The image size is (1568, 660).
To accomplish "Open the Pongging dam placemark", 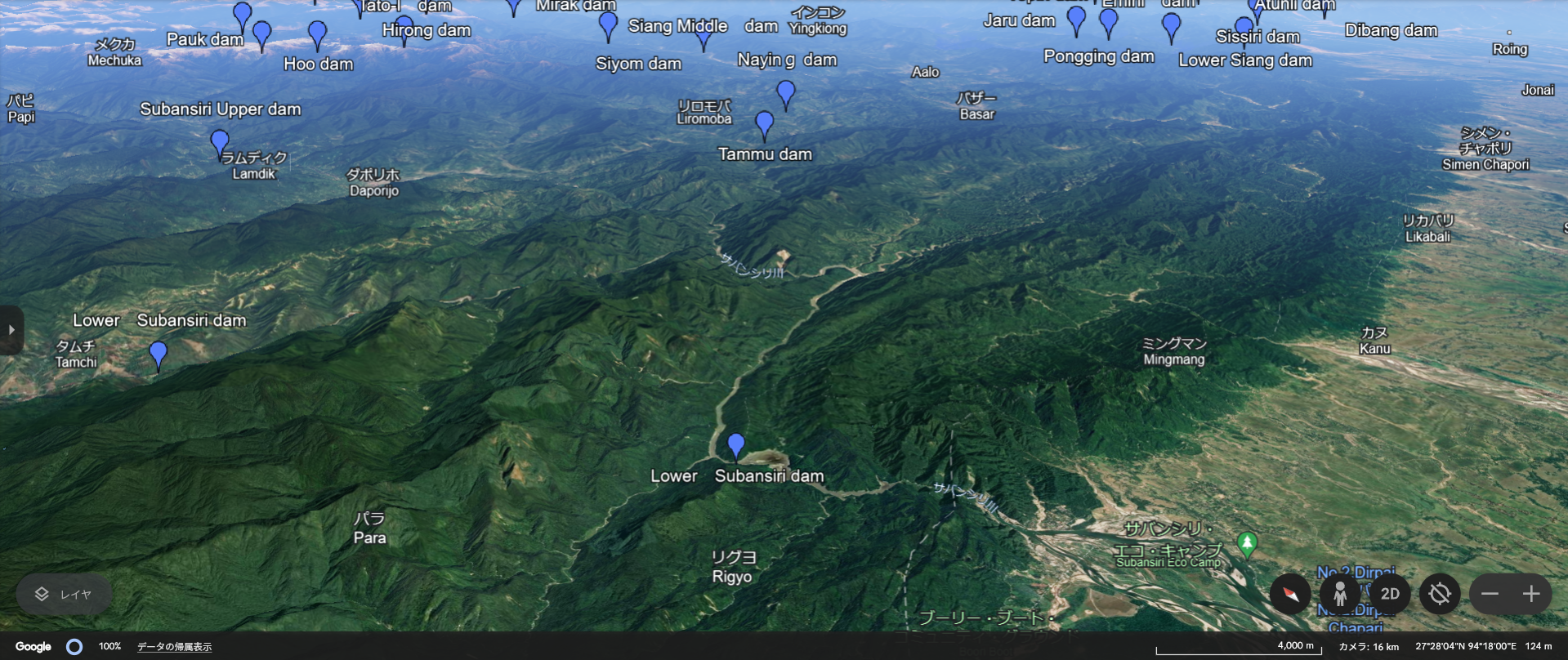I will tap(1108, 21).
